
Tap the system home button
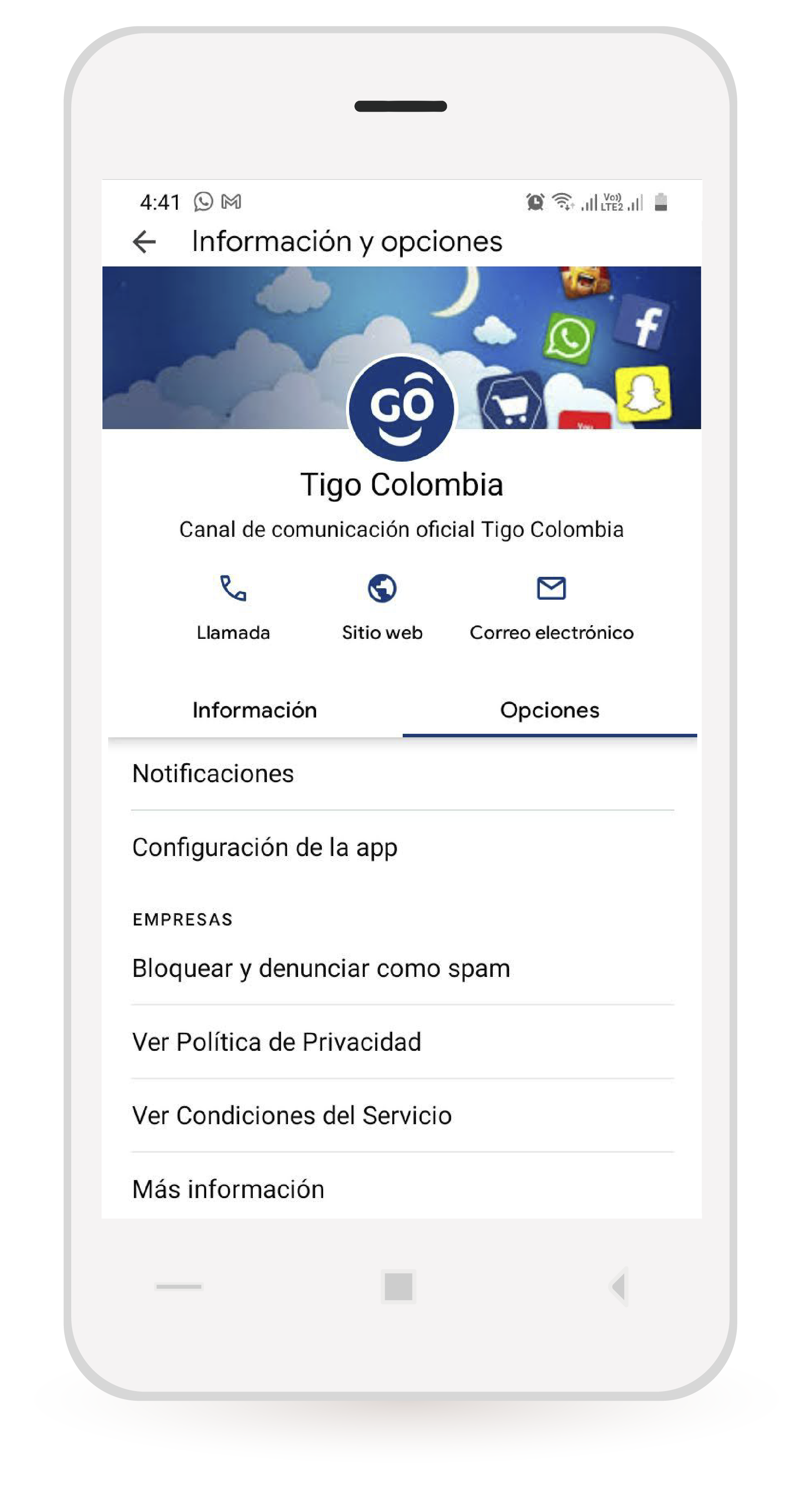[x=398, y=1287]
